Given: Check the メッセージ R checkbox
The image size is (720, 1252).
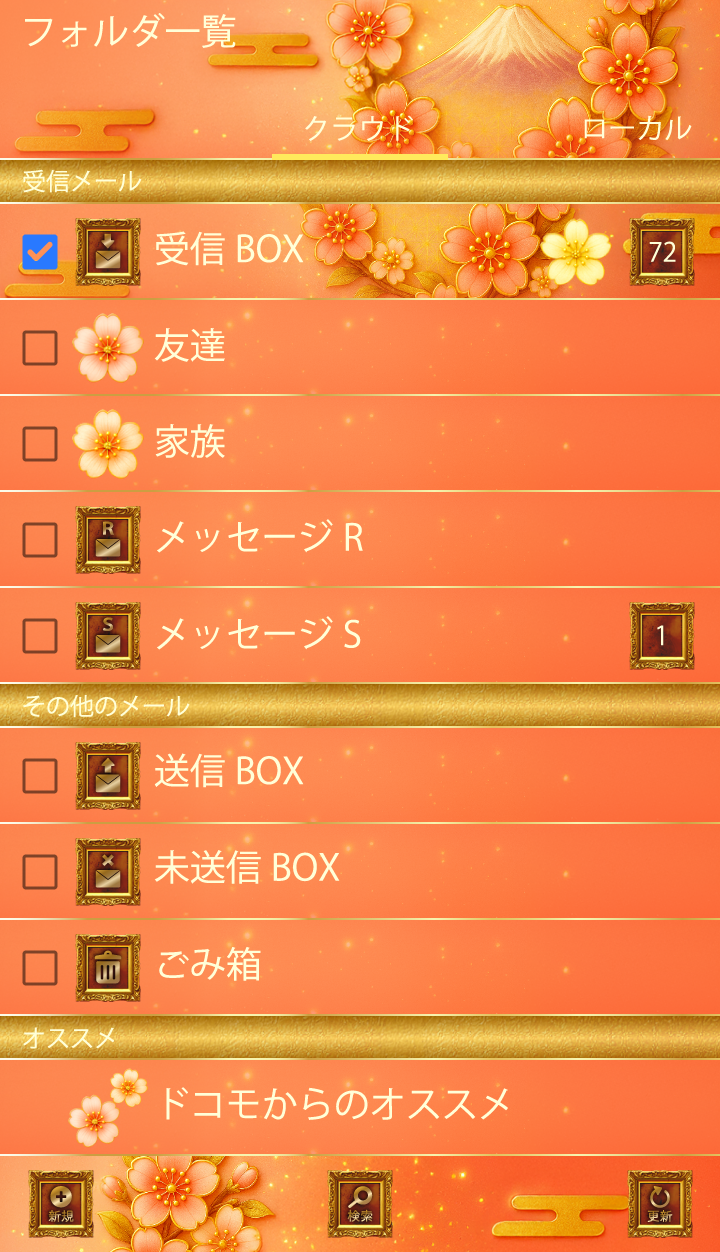Looking at the screenshot, I should coord(40,539).
